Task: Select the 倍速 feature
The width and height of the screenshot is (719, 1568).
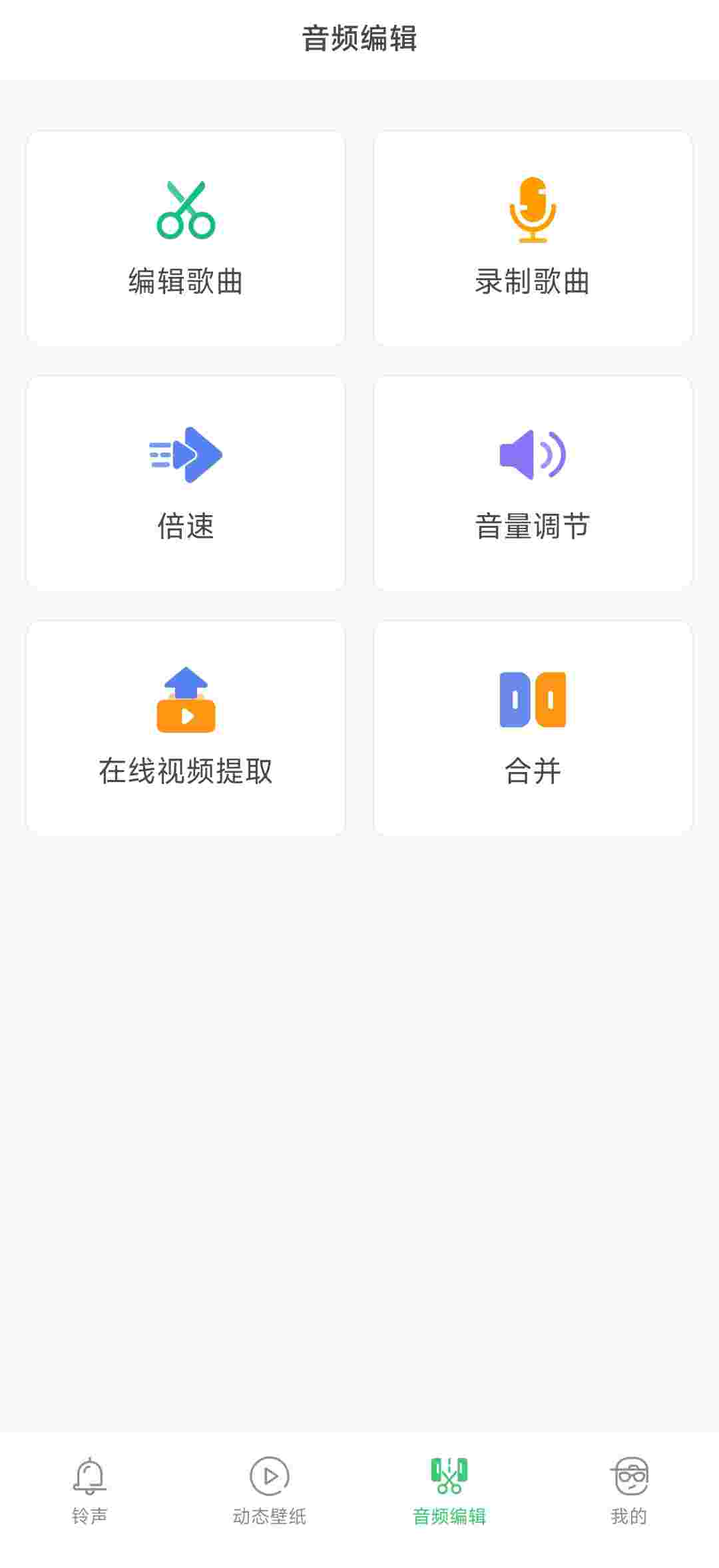Action: click(x=186, y=483)
